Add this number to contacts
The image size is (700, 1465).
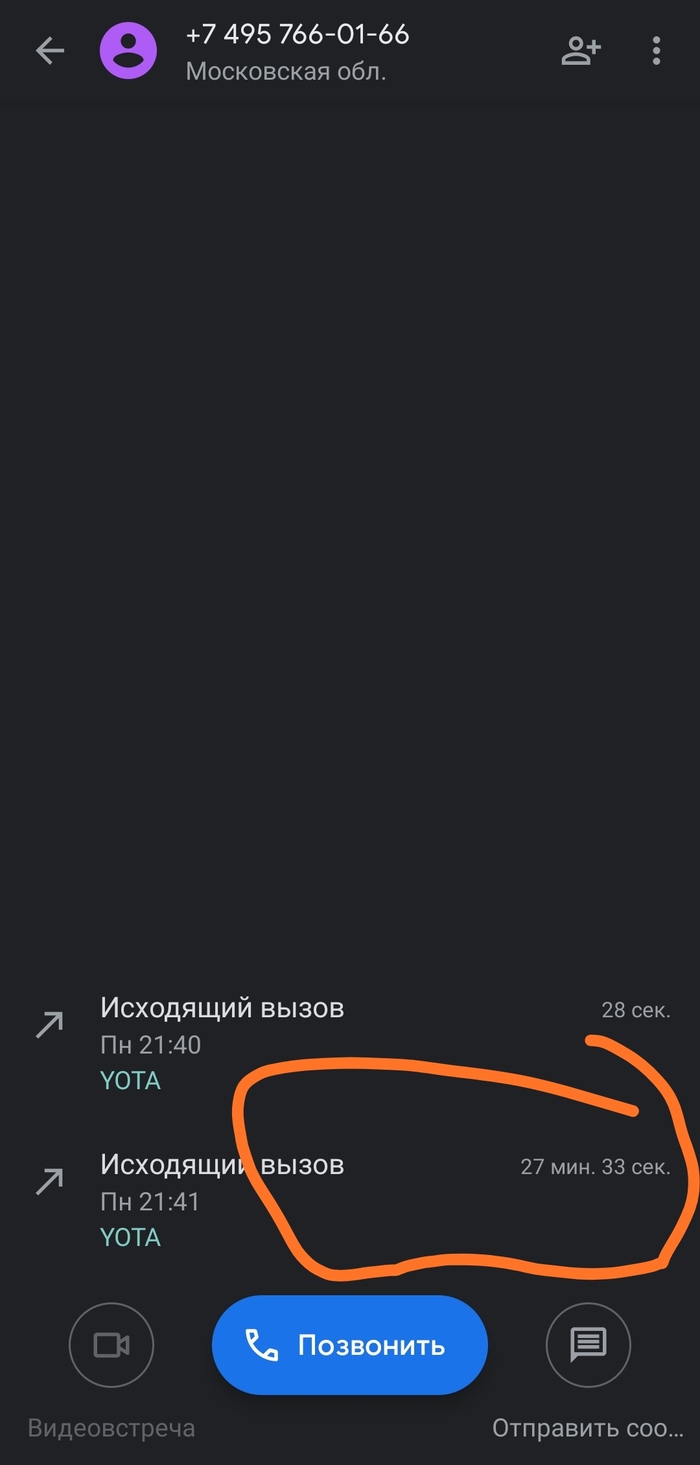pyautogui.click(x=580, y=51)
